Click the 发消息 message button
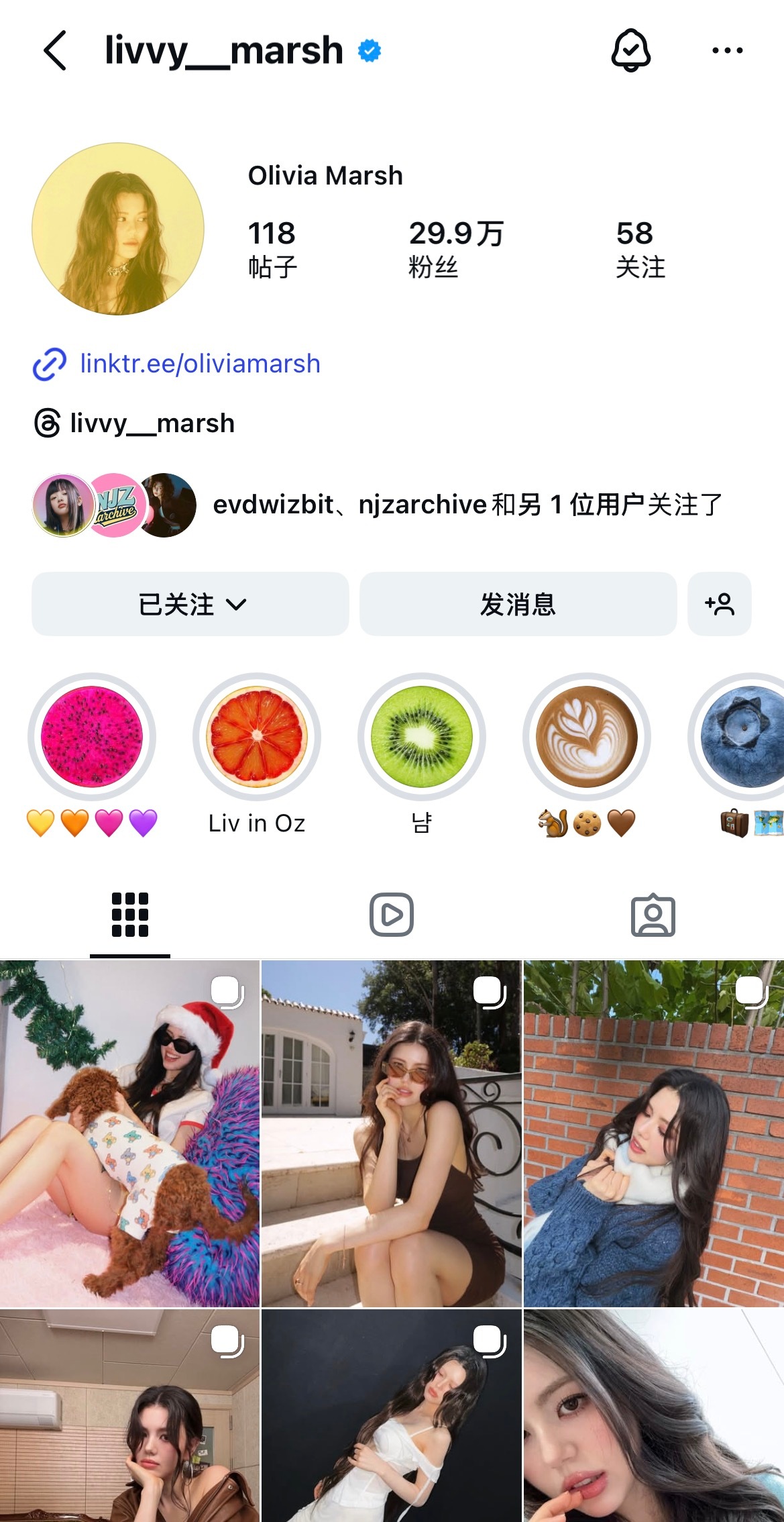The width and height of the screenshot is (784, 1522). point(517,604)
